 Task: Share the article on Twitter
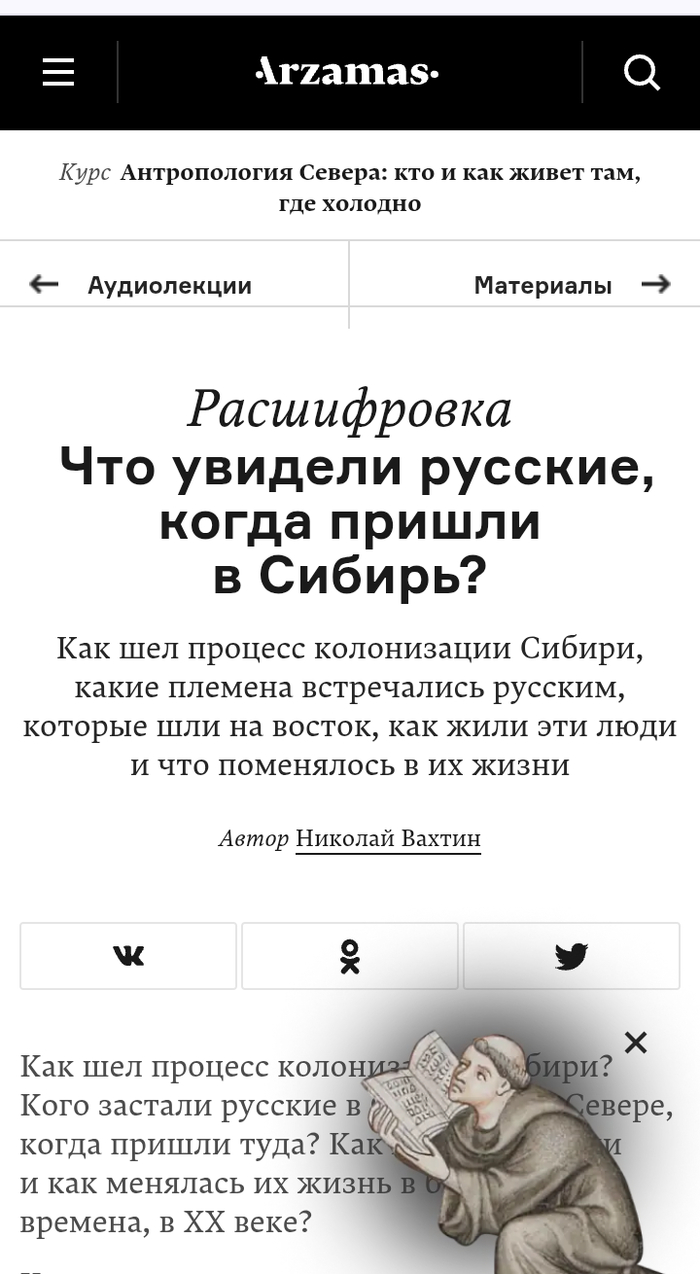(x=571, y=957)
